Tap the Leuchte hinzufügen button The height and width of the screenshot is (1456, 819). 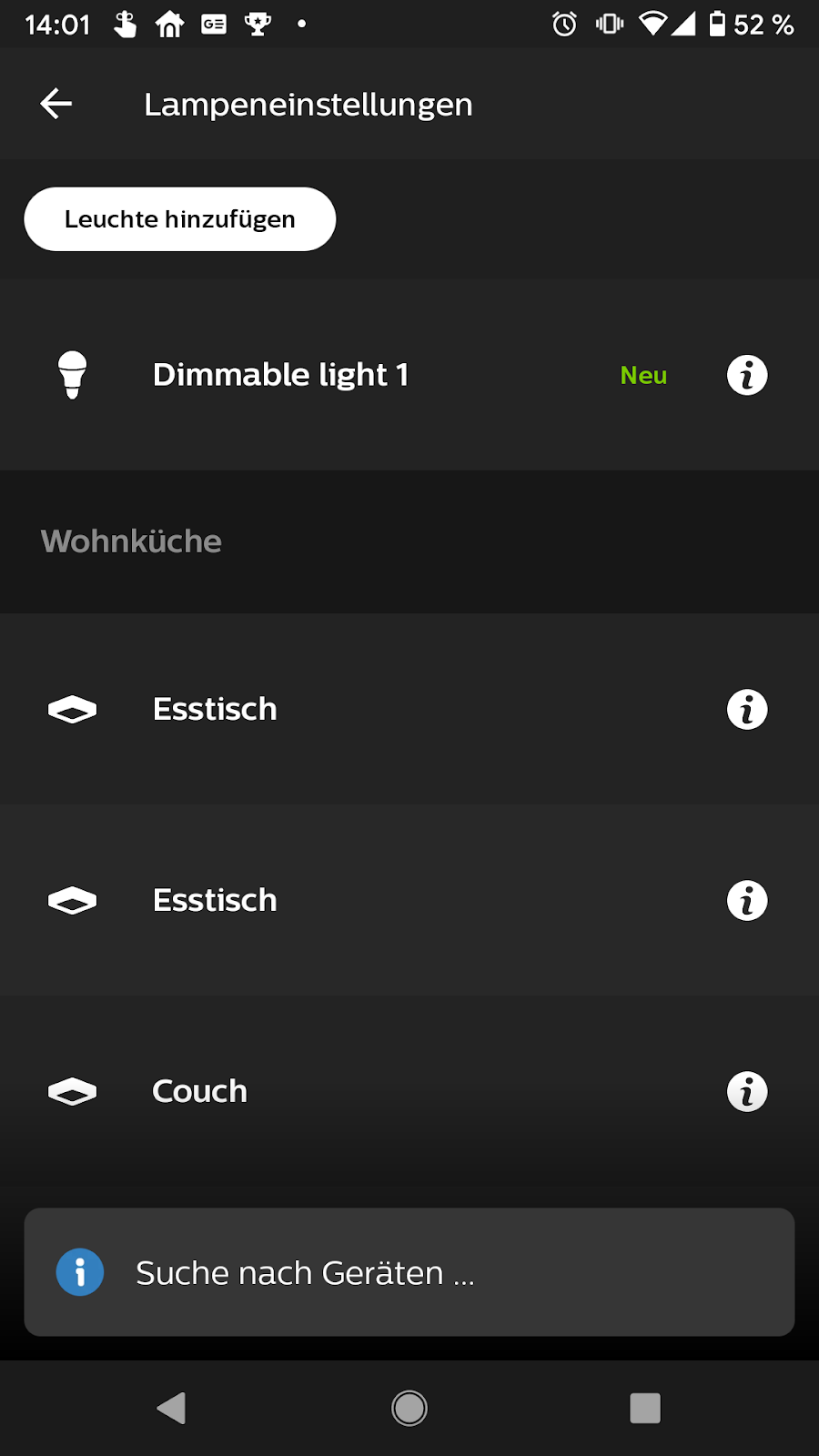[x=179, y=218]
